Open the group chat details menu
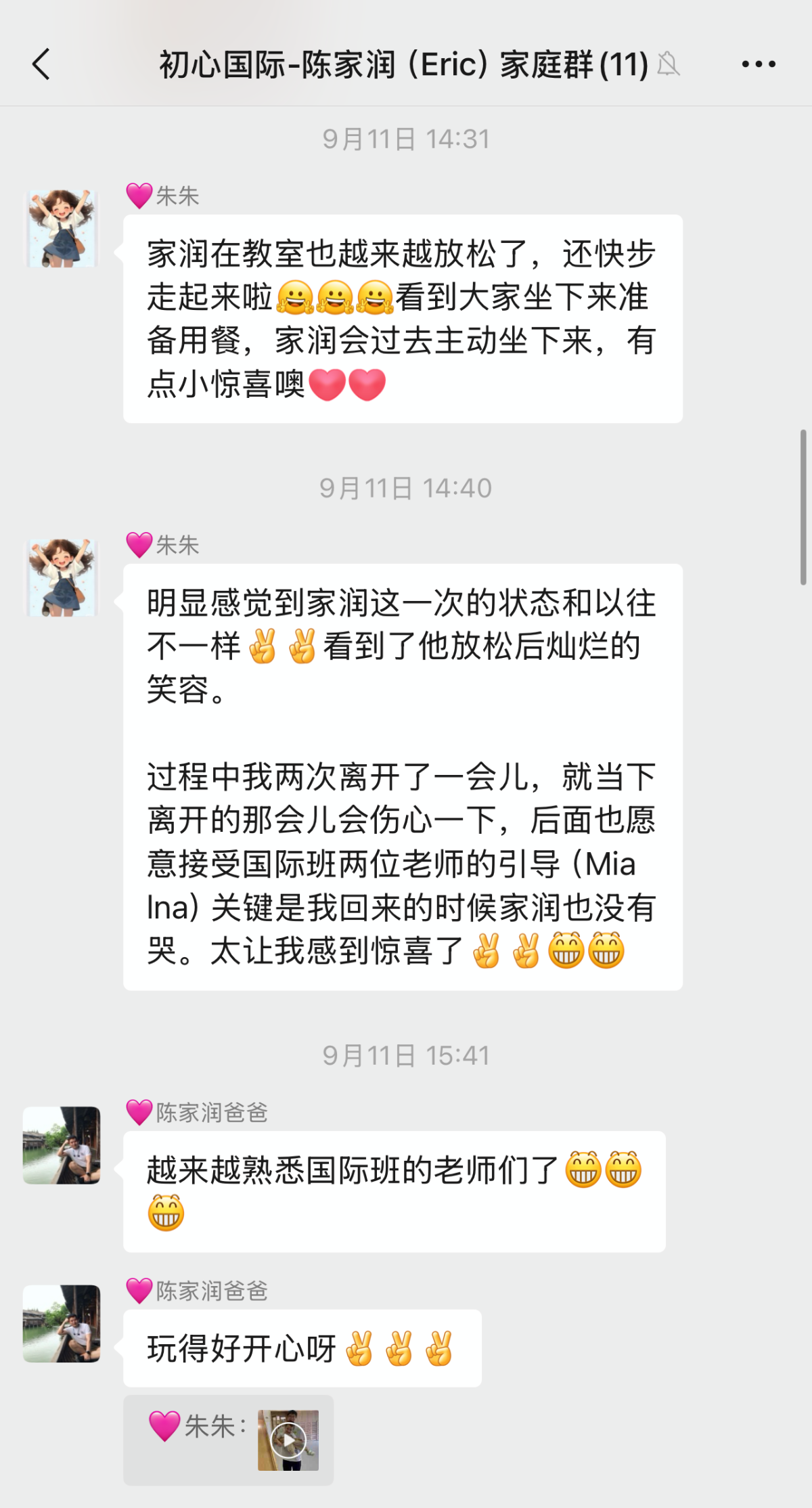812x1508 pixels. (x=758, y=65)
